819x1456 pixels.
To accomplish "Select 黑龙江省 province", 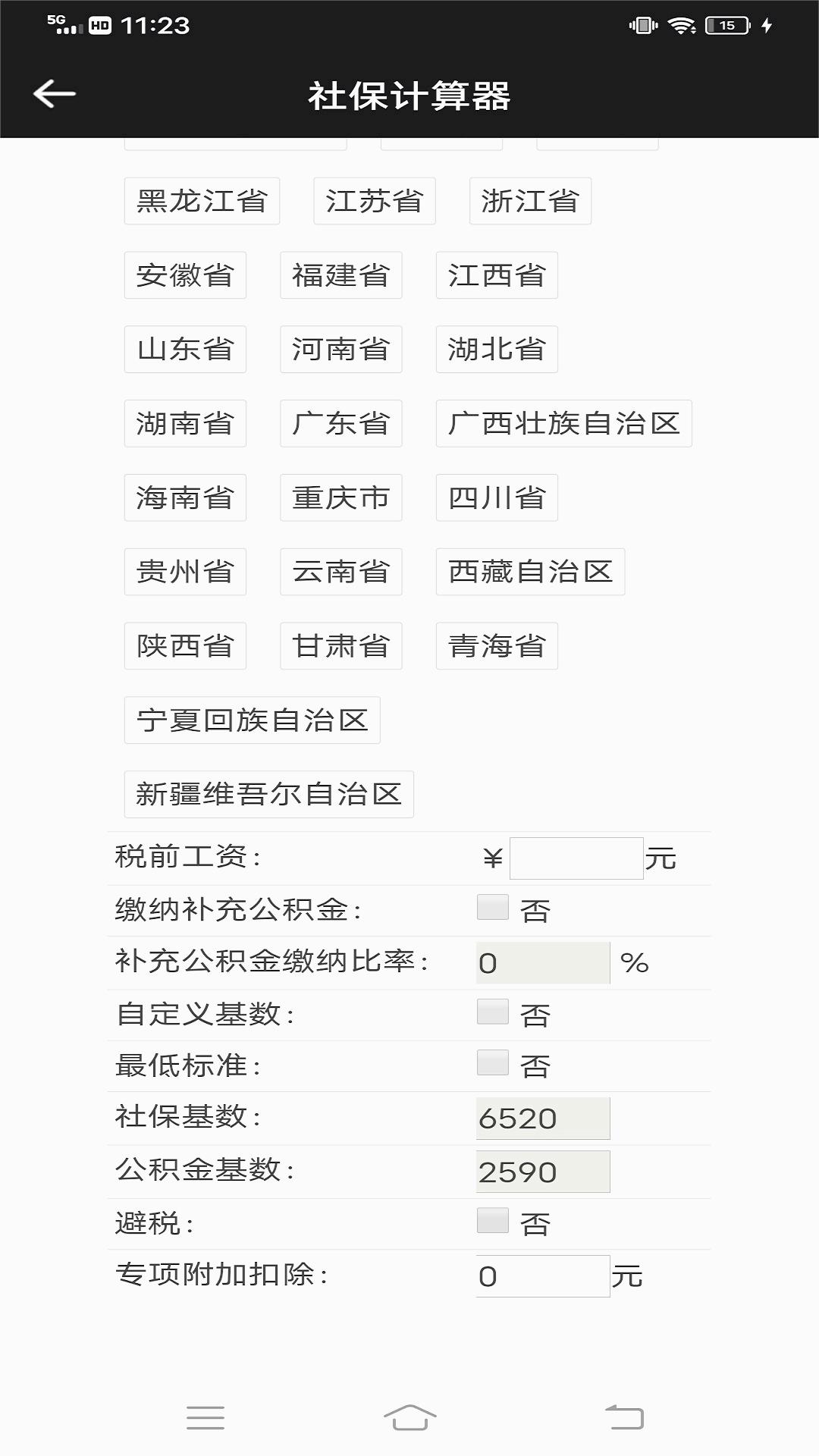I will point(202,201).
